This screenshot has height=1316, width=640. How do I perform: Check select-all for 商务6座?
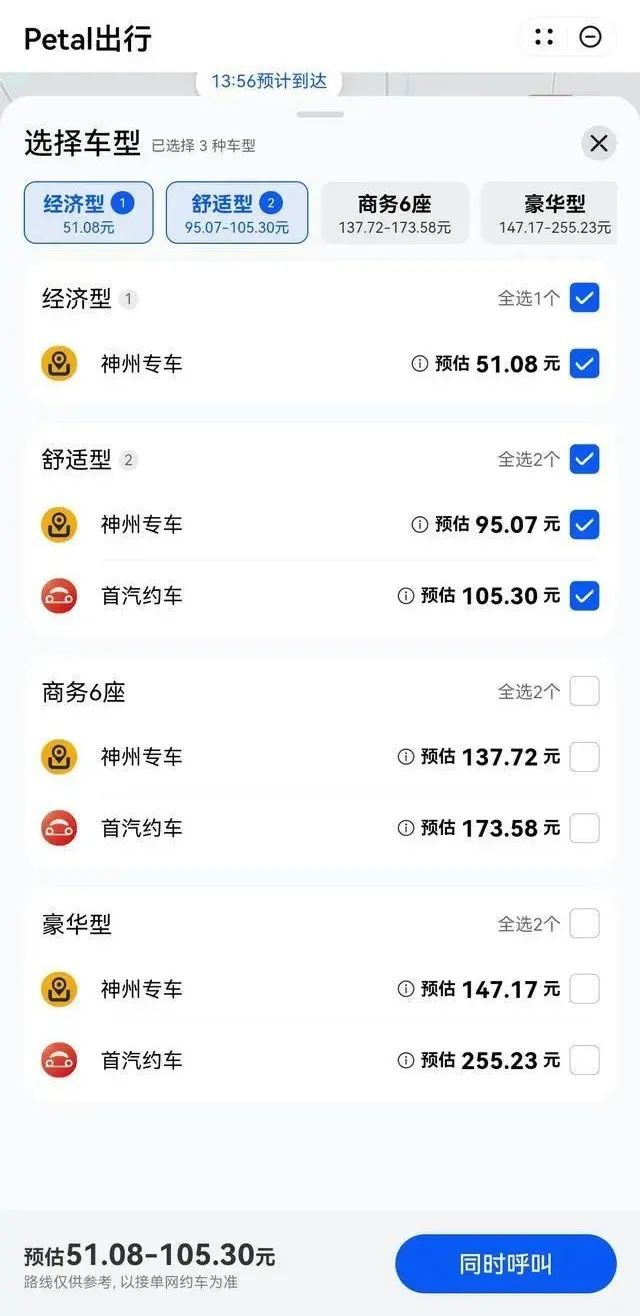(584, 691)
